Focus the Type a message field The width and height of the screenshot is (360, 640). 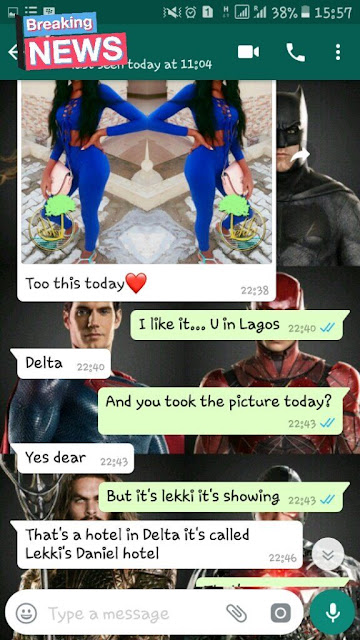pyautogui.click(x=131, y=613)
